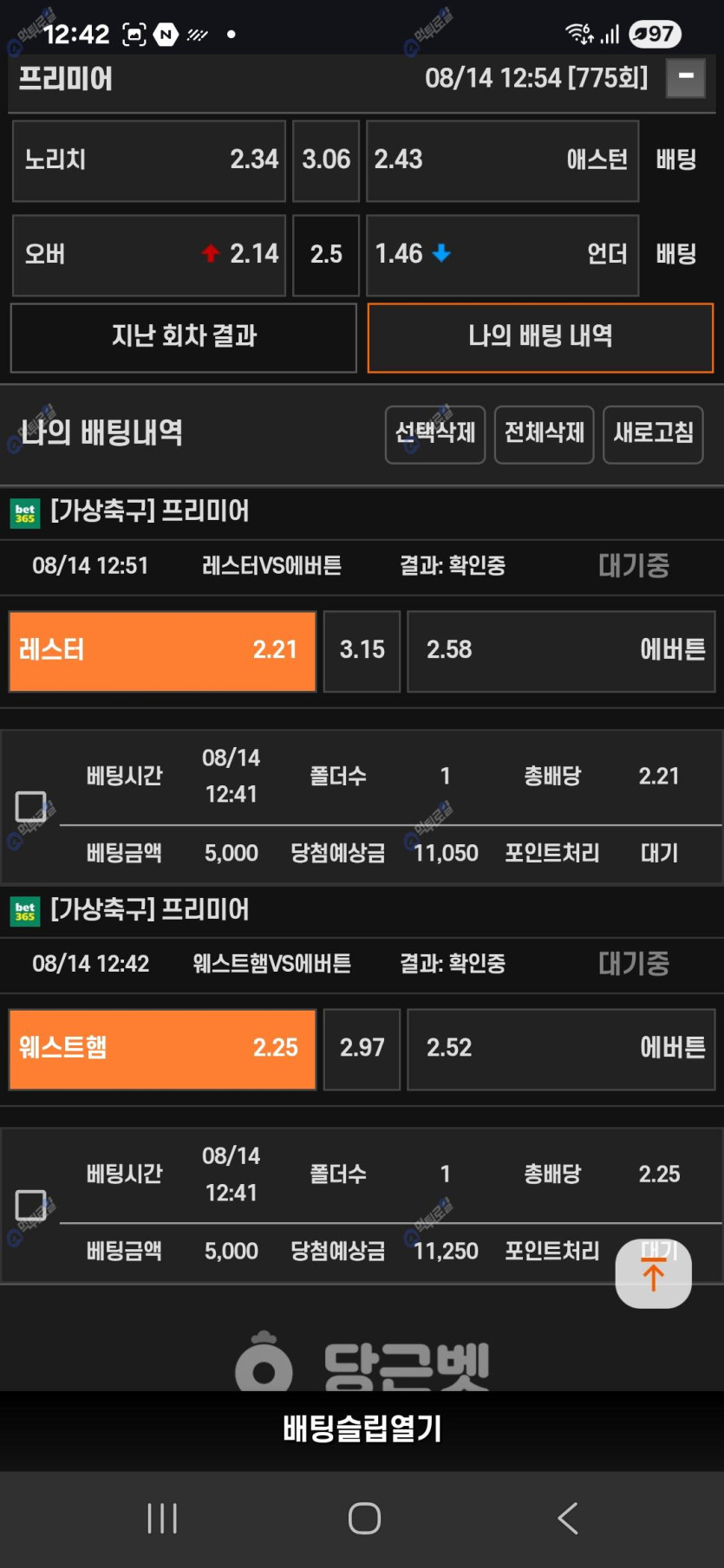
Task: Switch to 나의 배팅 내역 tab
Action: [540, 337]
